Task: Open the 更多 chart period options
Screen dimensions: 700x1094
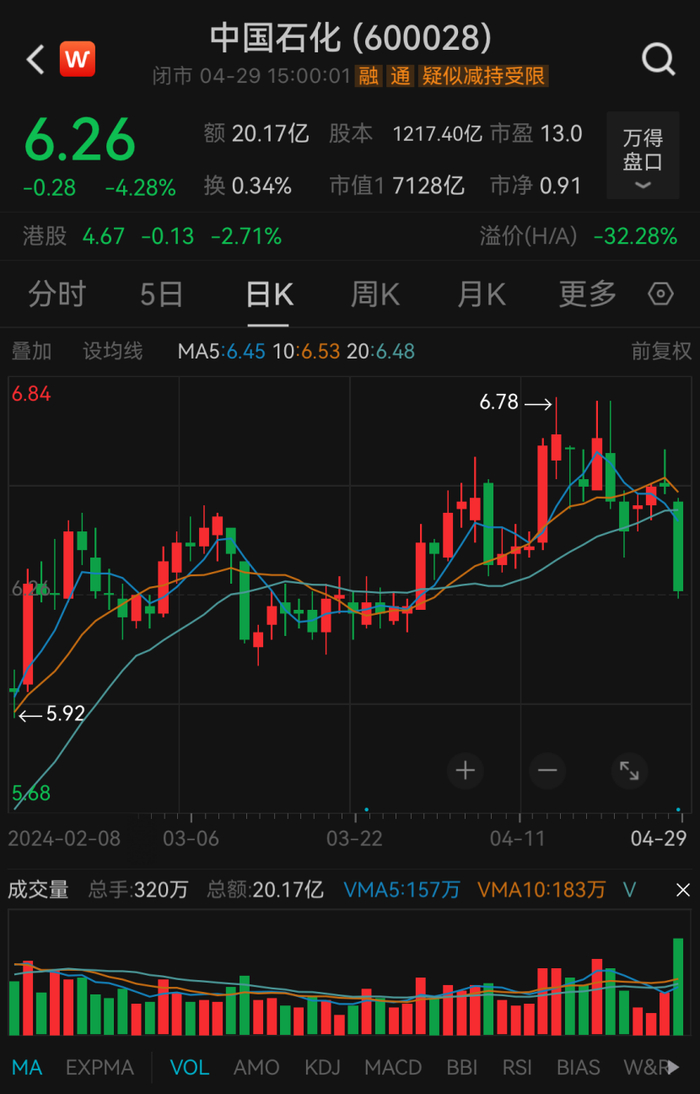Action: tap(588, 294)
